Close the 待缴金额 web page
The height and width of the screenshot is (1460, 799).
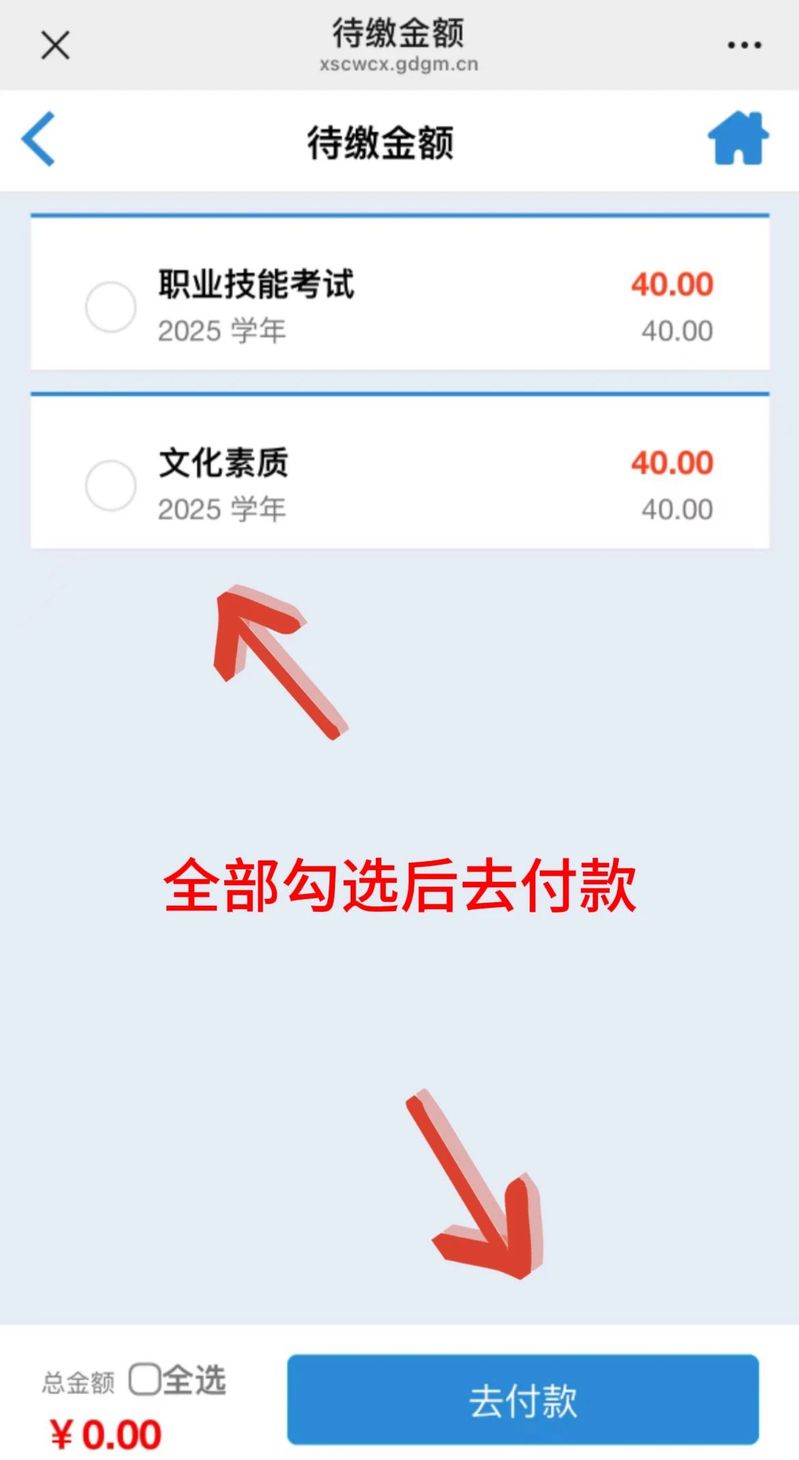point(55,45)
